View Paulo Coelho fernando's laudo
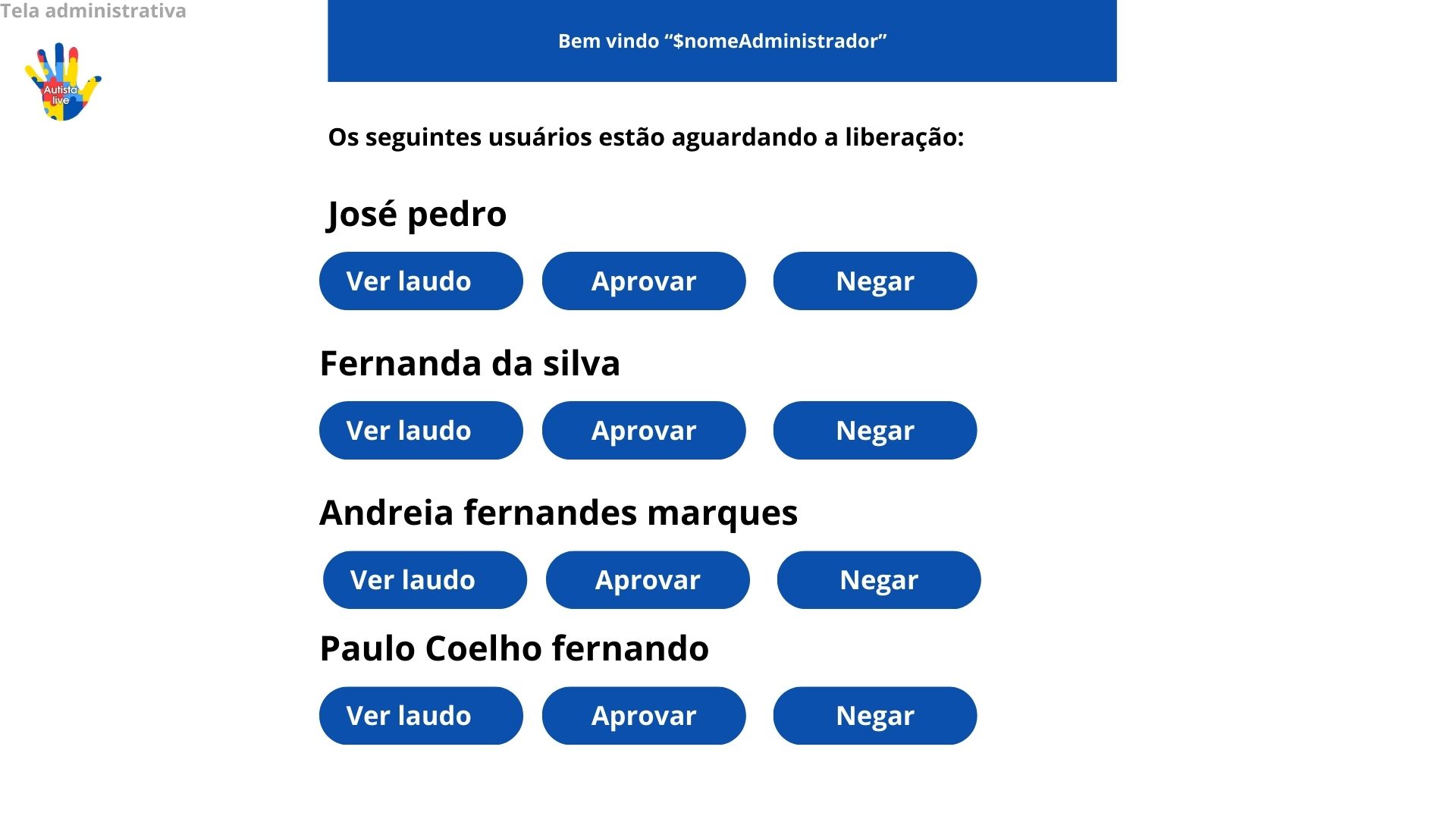This screenshot has height=819, width=1456. point(421,715)
